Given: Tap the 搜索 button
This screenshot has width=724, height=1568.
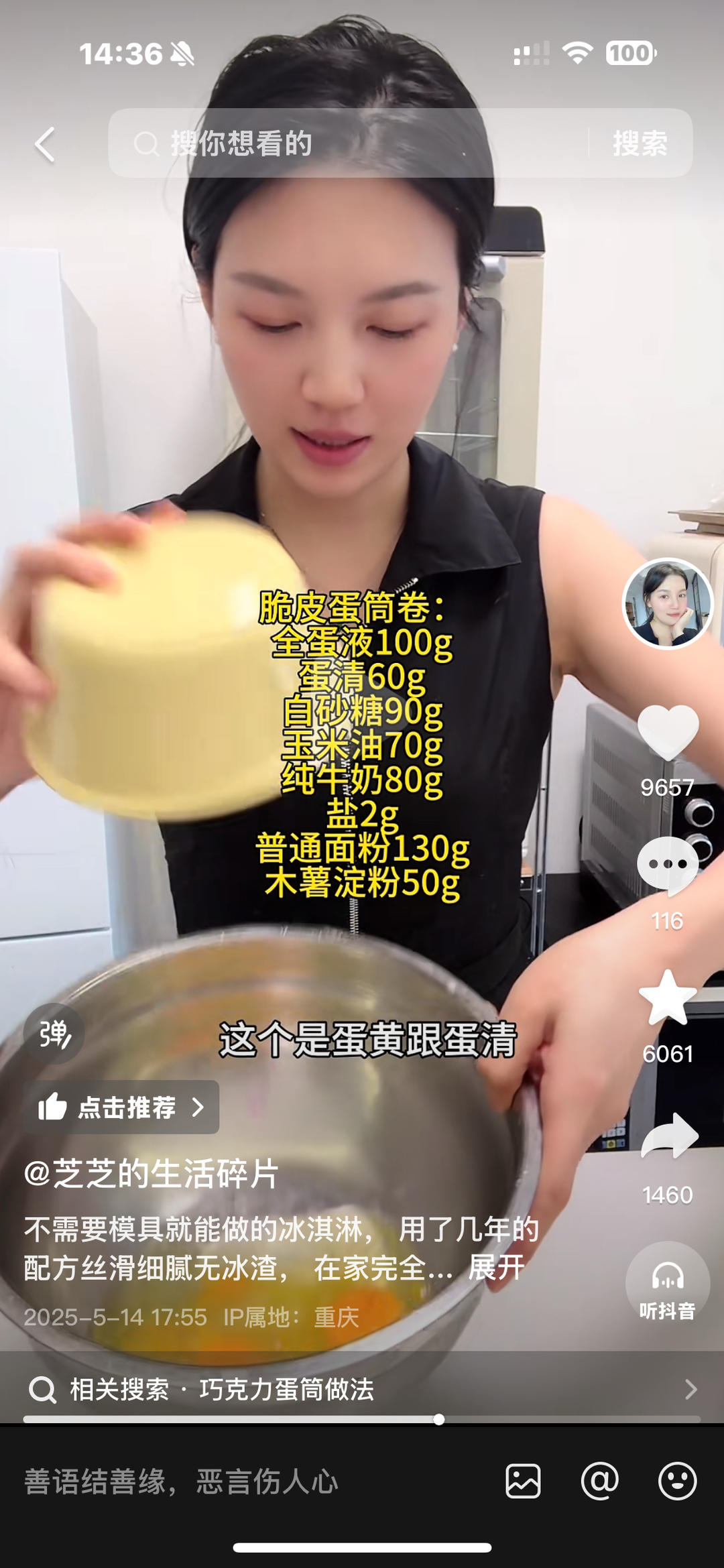Looking at the screenshot, I should (x=640, y=143).
